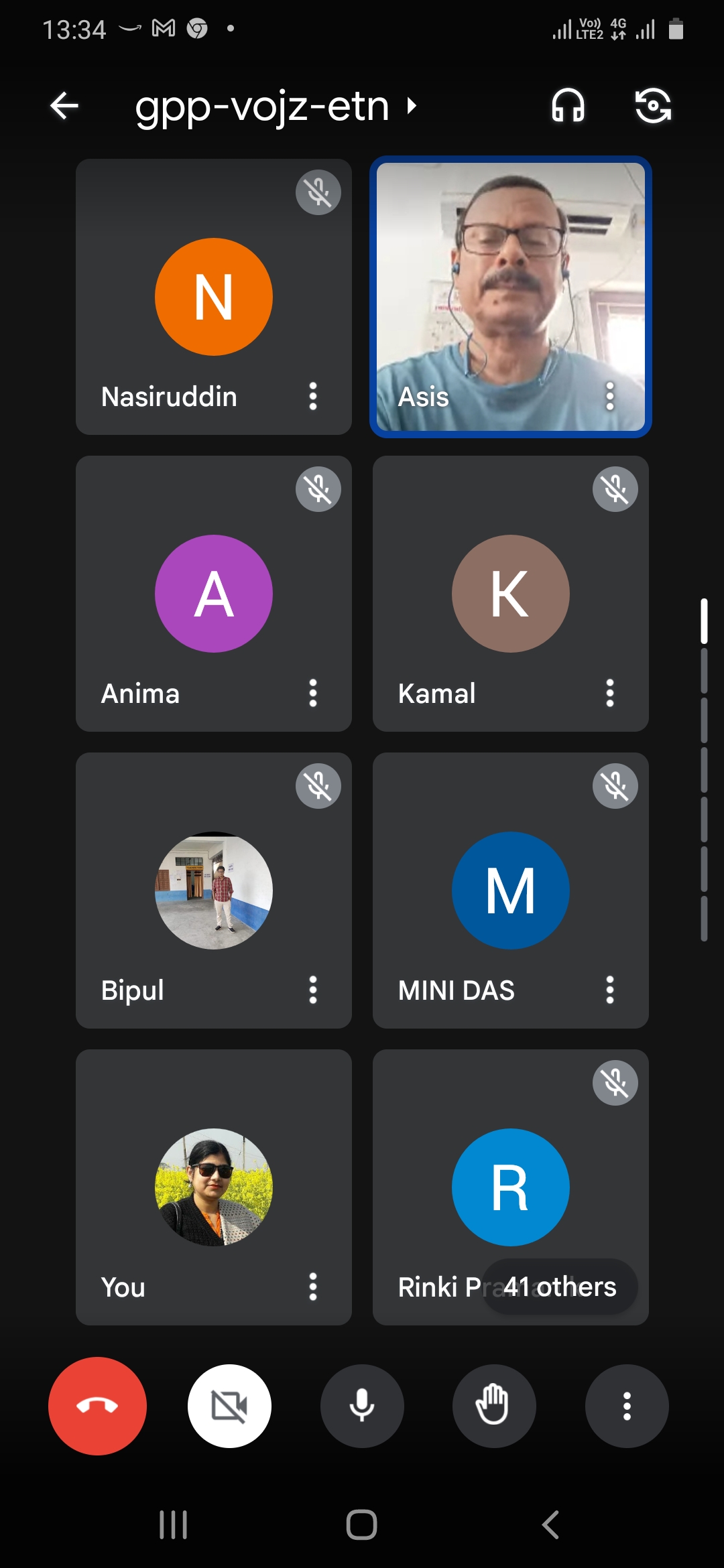Open options for Nasiruddin's tile
Image resolution: width=724 pixels, height=1568 pixels.
tap(313, 397)
